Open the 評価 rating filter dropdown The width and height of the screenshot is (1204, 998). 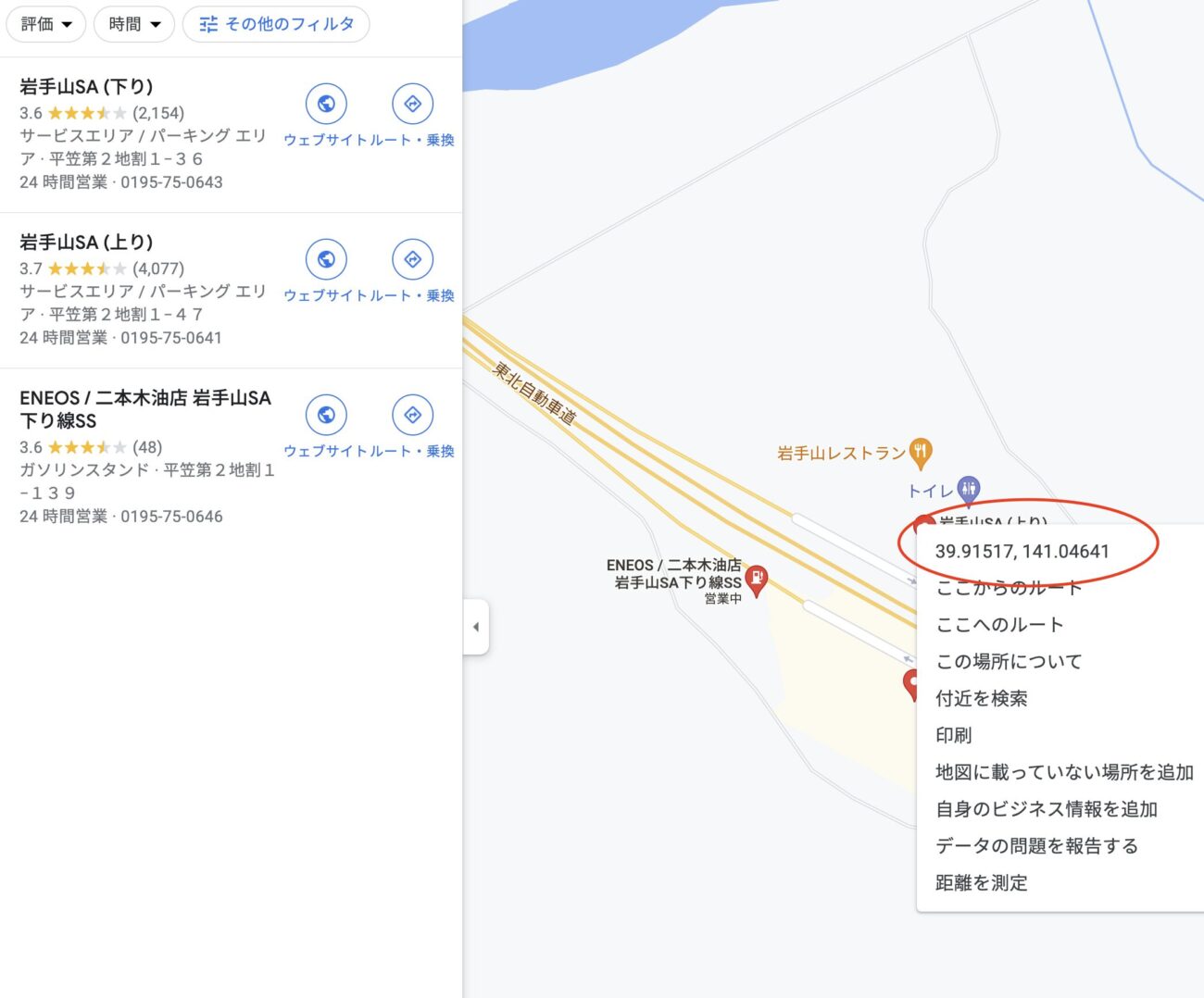tap(45, 24)
